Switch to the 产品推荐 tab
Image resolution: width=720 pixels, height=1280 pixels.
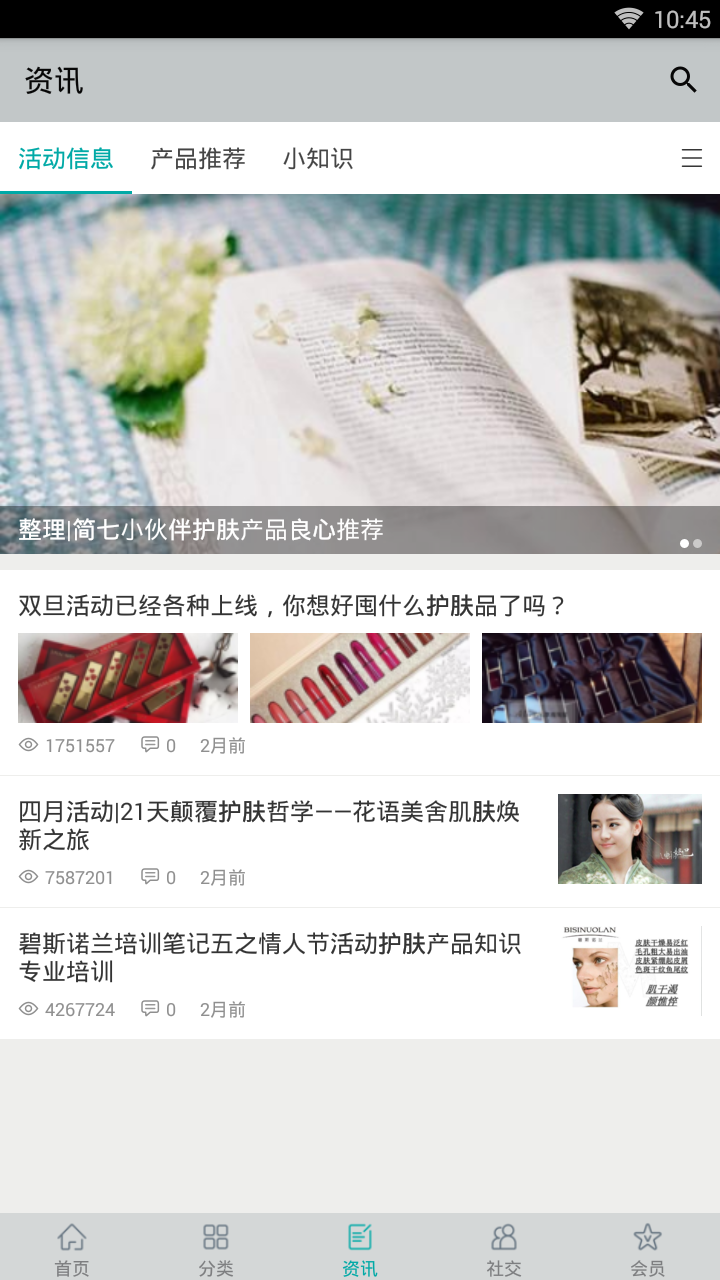tap(197, 158)
